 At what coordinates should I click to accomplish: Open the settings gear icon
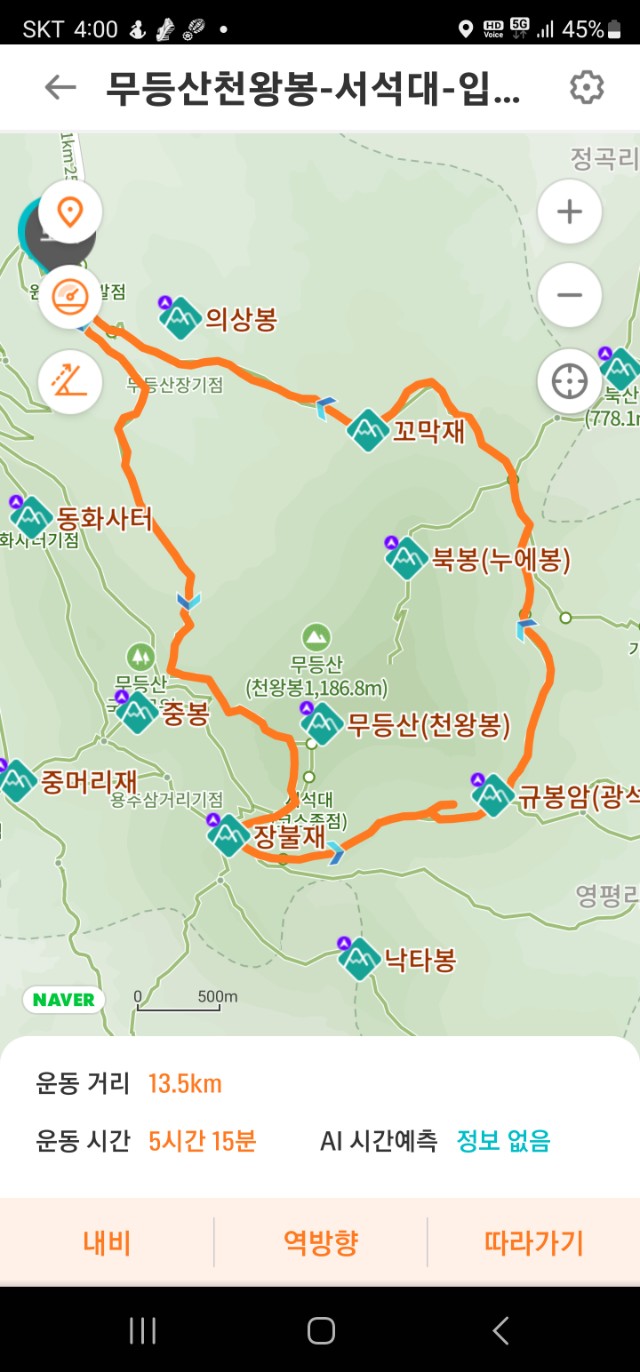pos(587,88)
